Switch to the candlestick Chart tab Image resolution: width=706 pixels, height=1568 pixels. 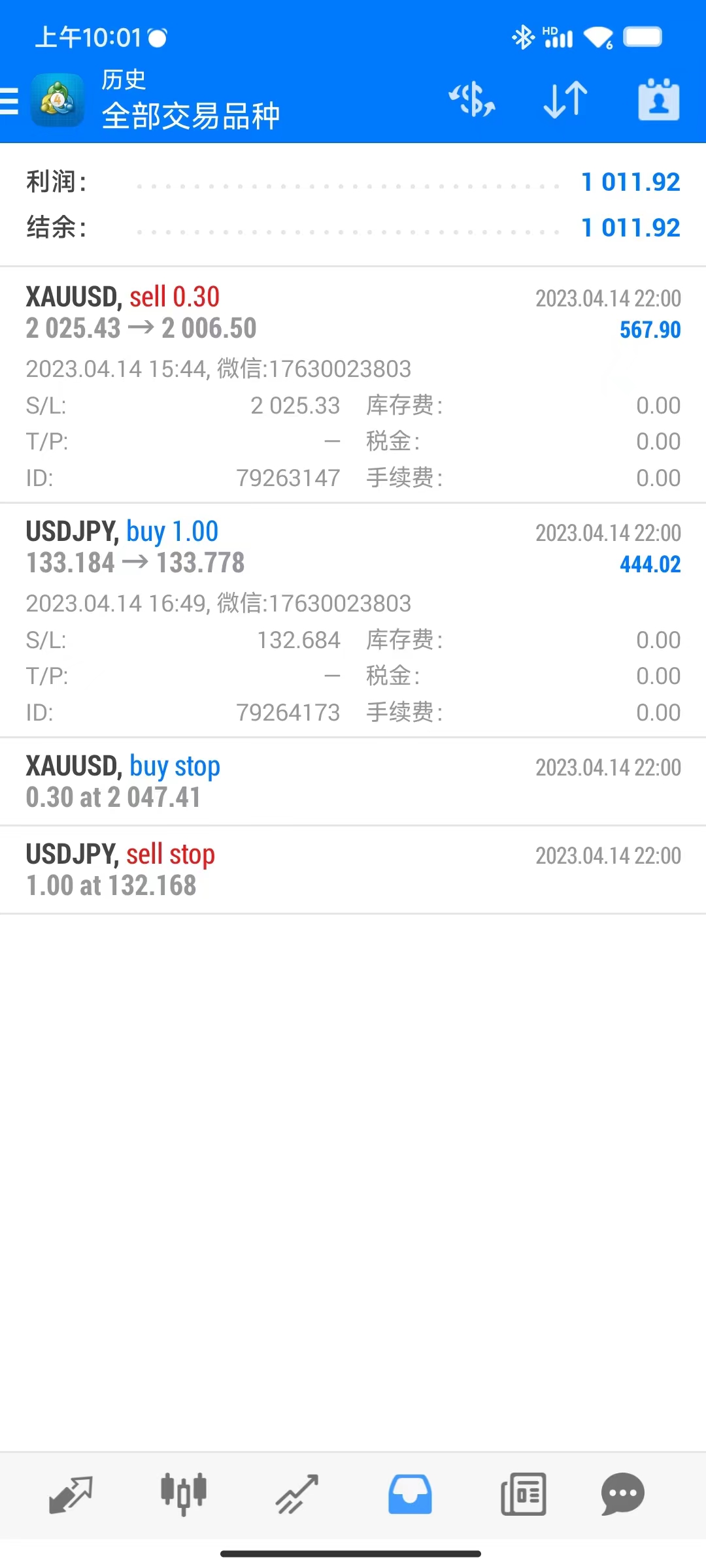(184, 1495)
